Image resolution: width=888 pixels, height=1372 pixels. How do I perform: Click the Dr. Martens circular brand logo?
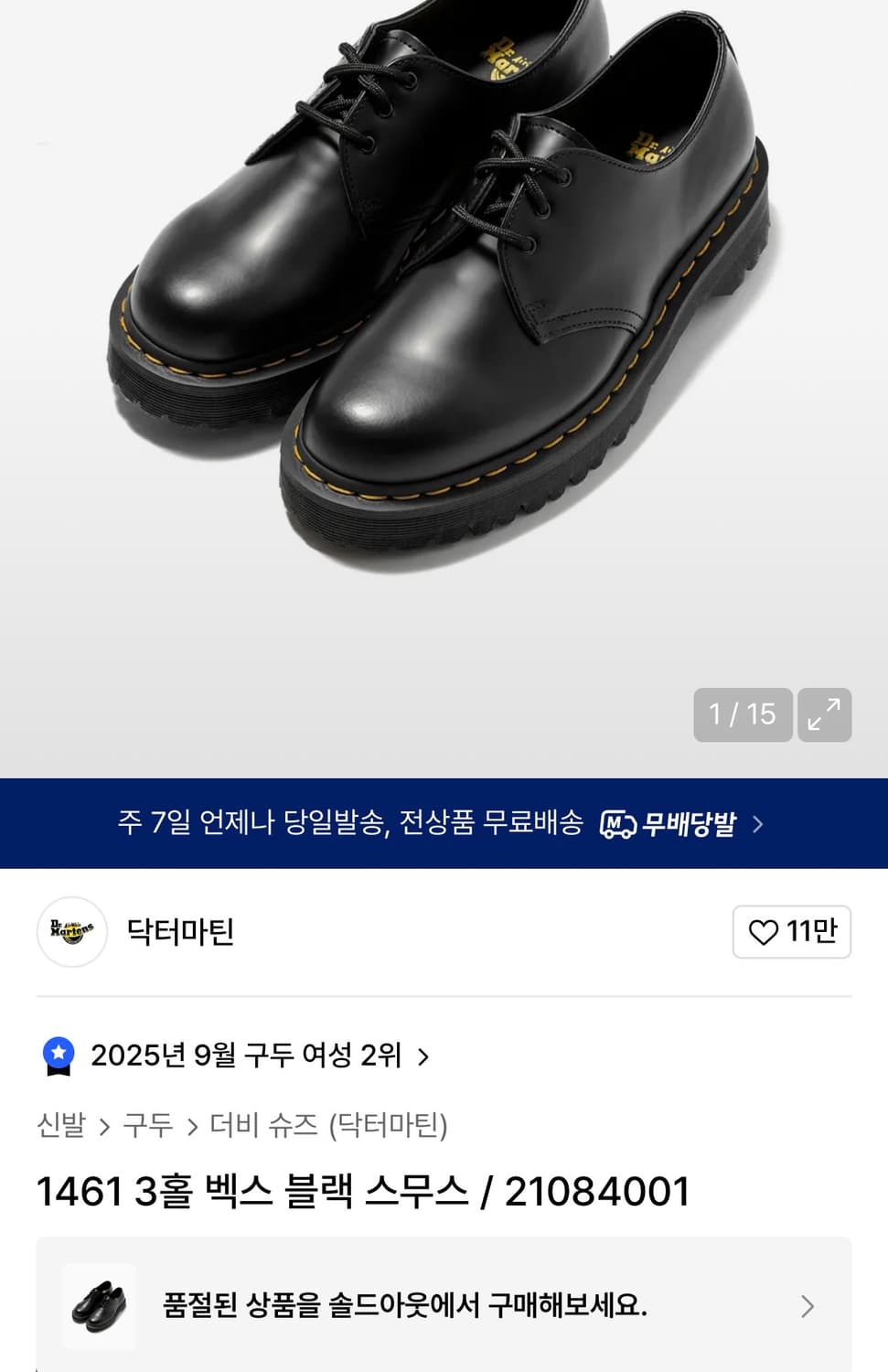(x=71, y=932)
